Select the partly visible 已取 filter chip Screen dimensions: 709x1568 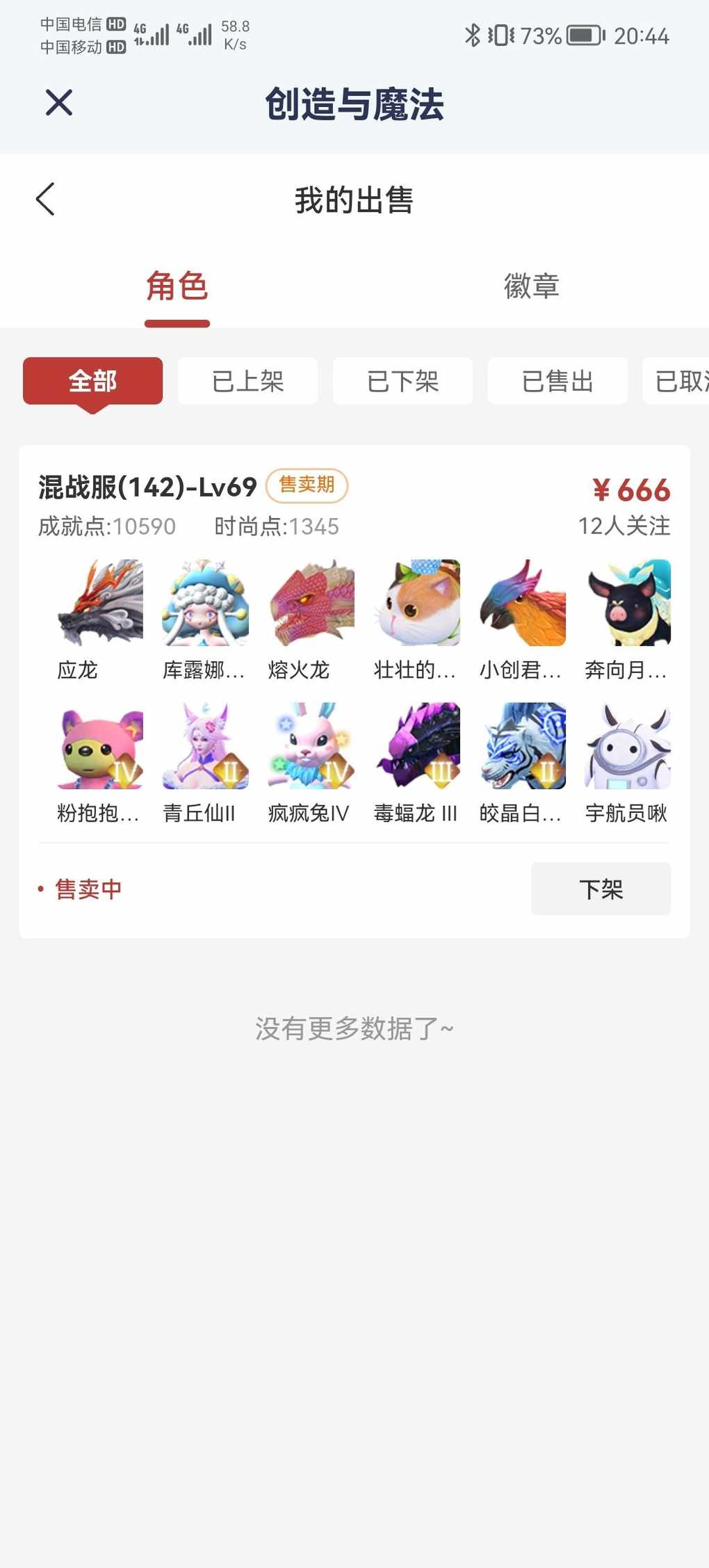[x=676, y=381]
